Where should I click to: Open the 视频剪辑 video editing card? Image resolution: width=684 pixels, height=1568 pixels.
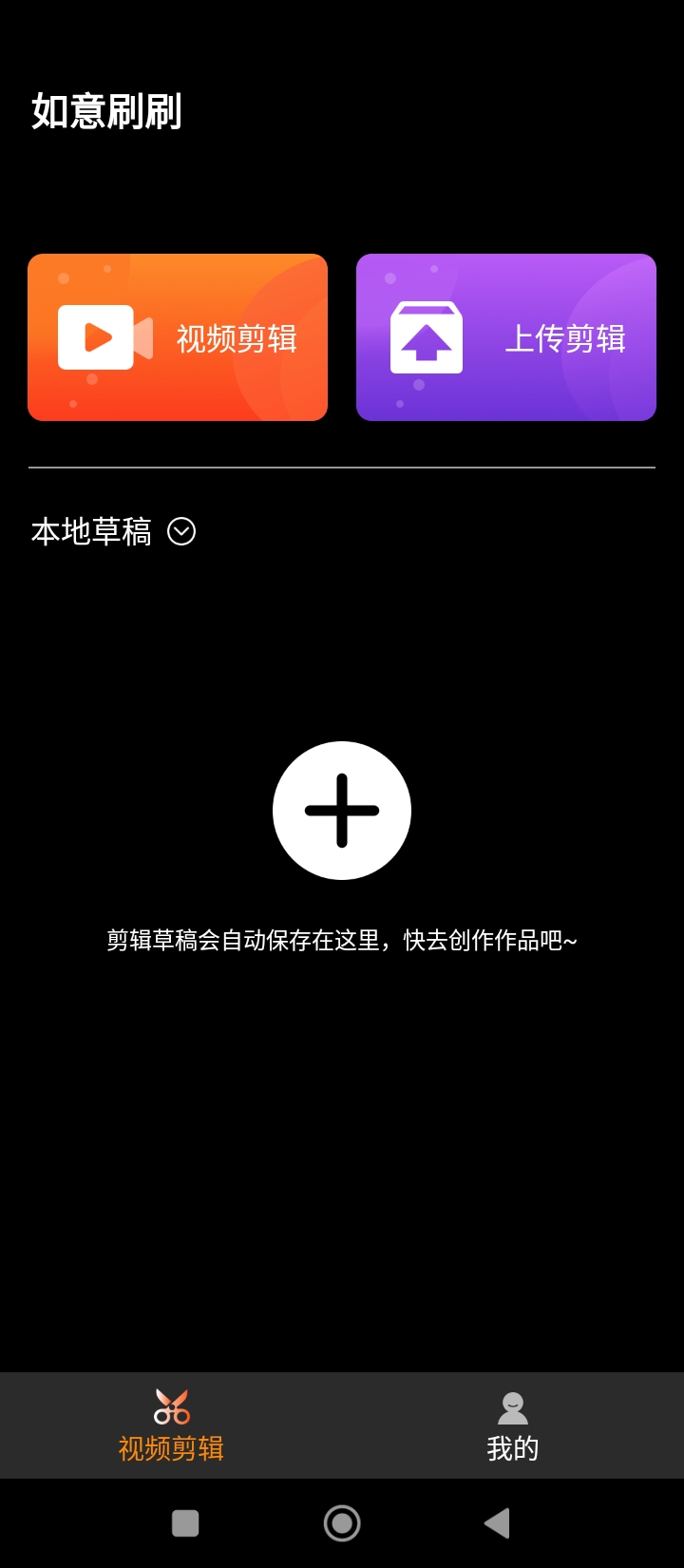tap(178, 337)
